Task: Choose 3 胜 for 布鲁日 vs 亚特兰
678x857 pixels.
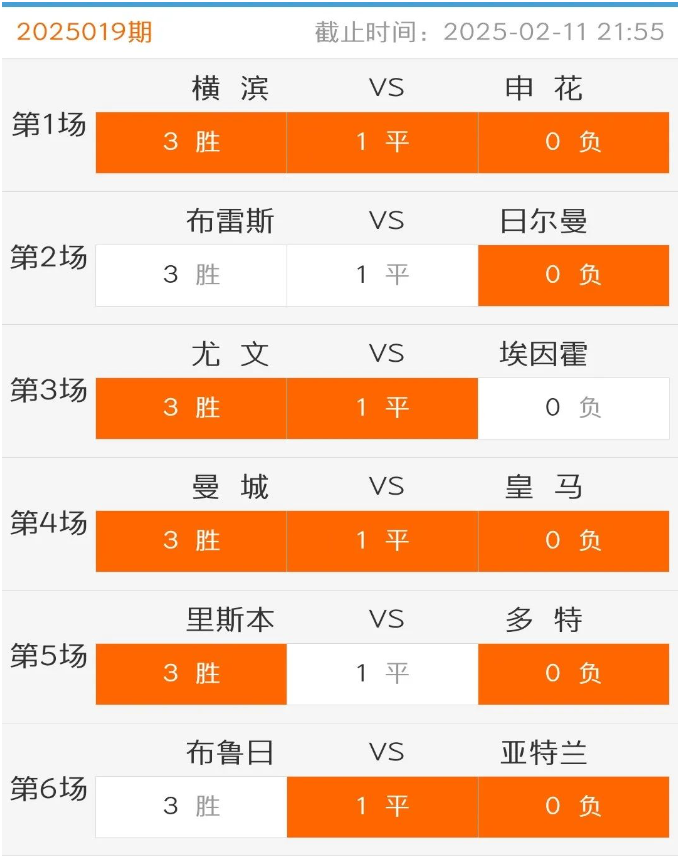Action: pos(191,806)
